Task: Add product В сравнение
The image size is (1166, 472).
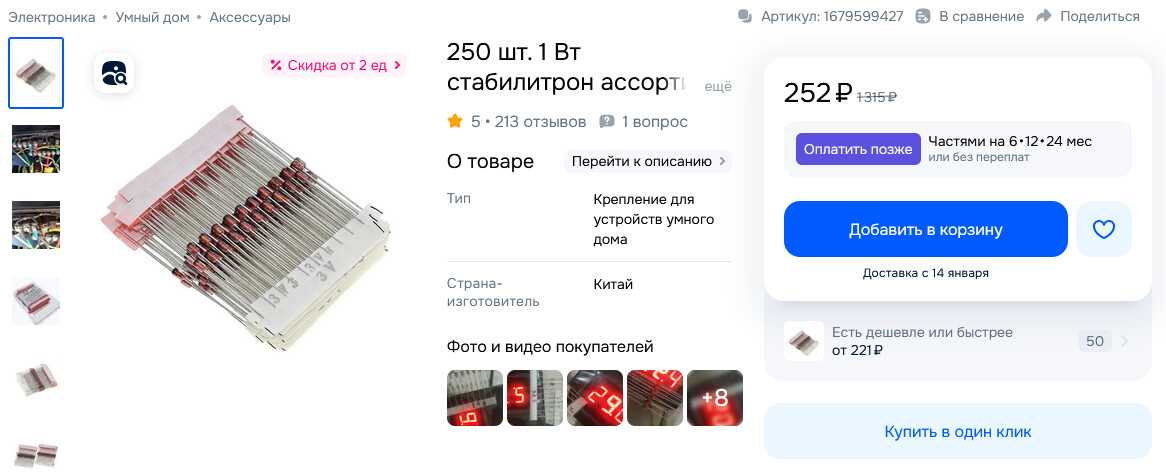Action: tap(970, 16)
